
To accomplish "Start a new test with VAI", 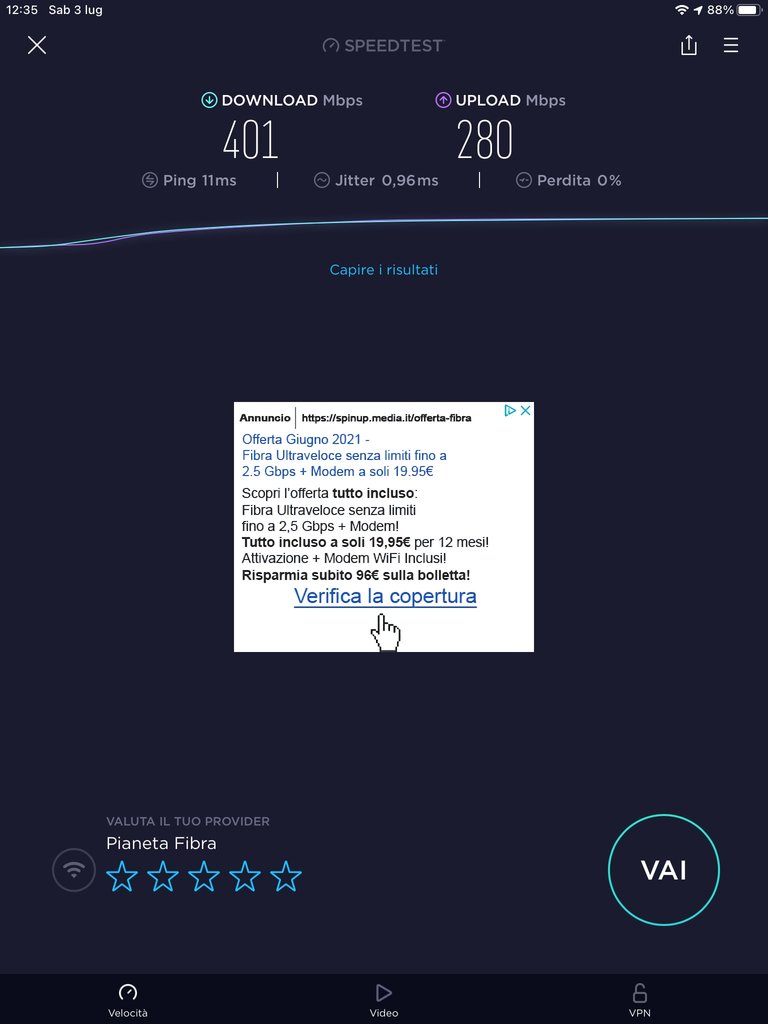I will [x=664, y=870].
